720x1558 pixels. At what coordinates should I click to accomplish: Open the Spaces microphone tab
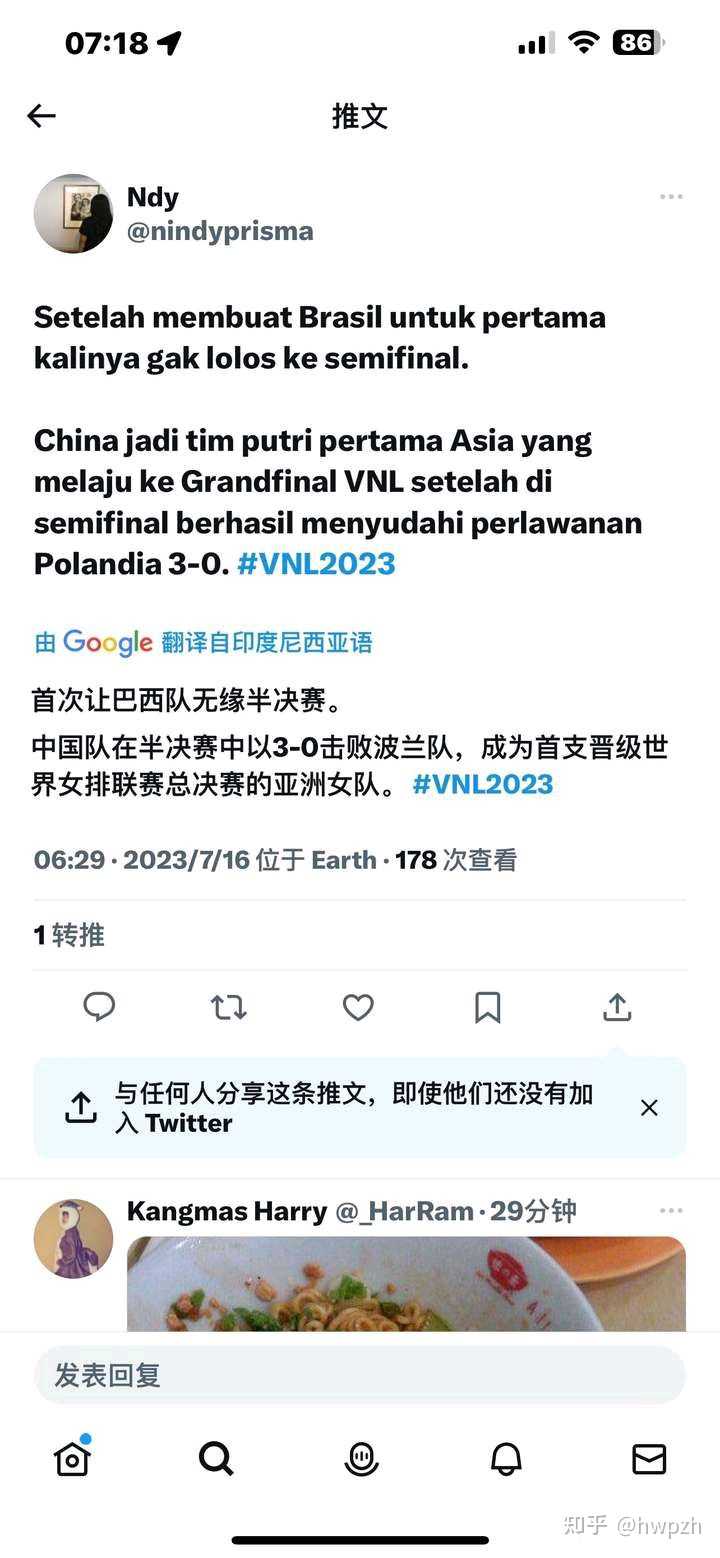pos(361,1460)
